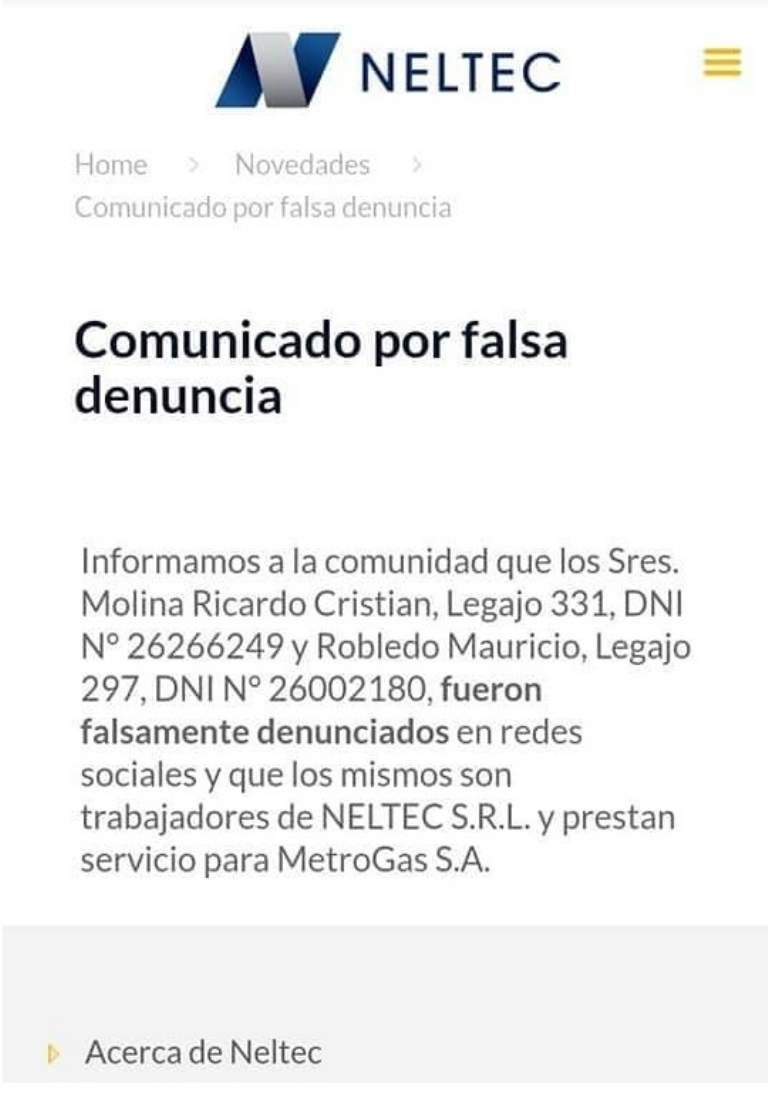Open the hamburger menu

721,63
